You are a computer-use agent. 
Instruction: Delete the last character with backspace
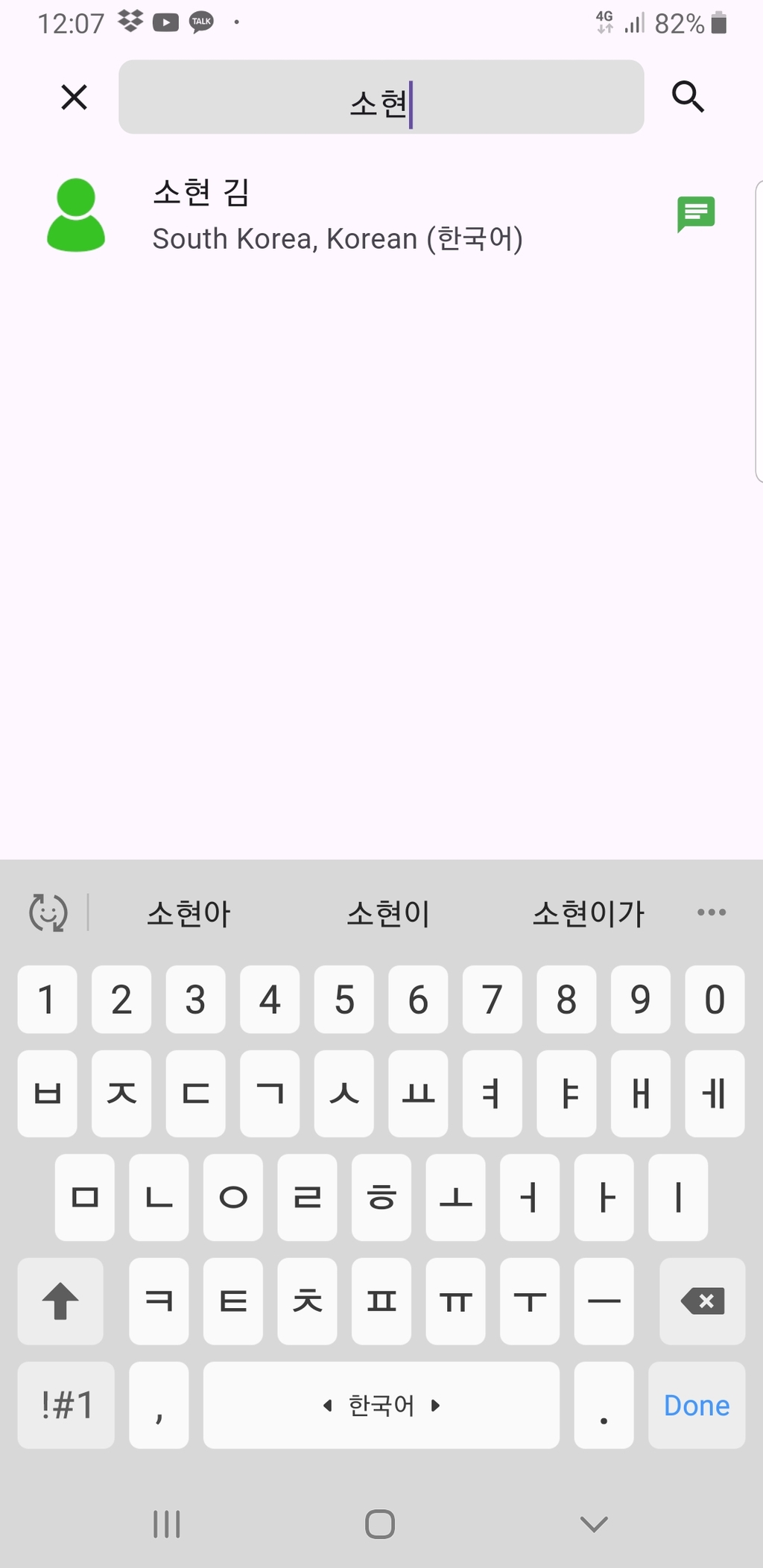[702, 1301]
